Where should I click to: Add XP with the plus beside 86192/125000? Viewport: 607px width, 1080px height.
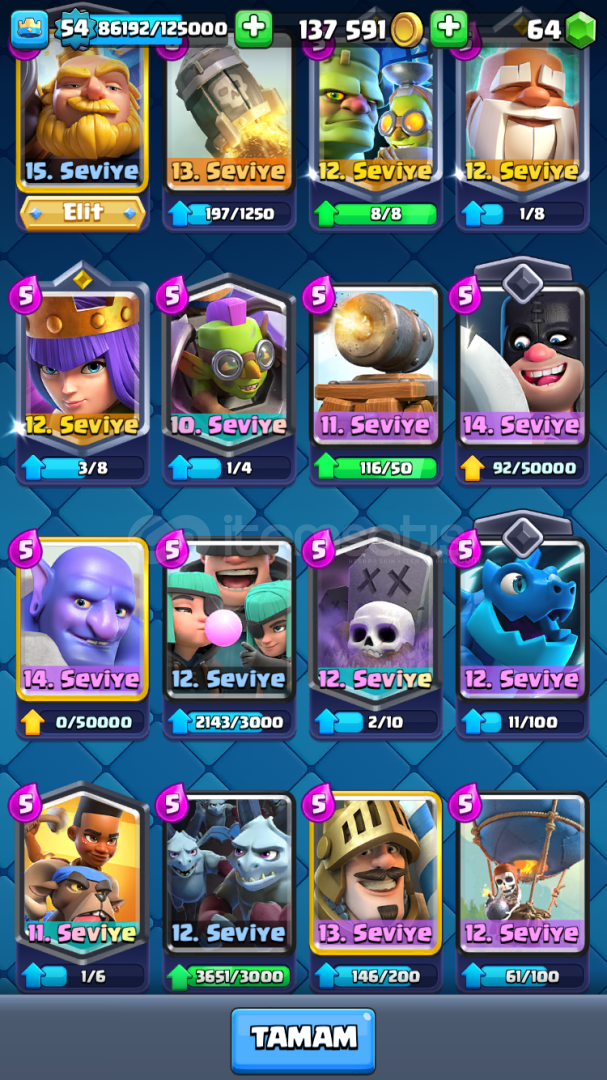253,28
